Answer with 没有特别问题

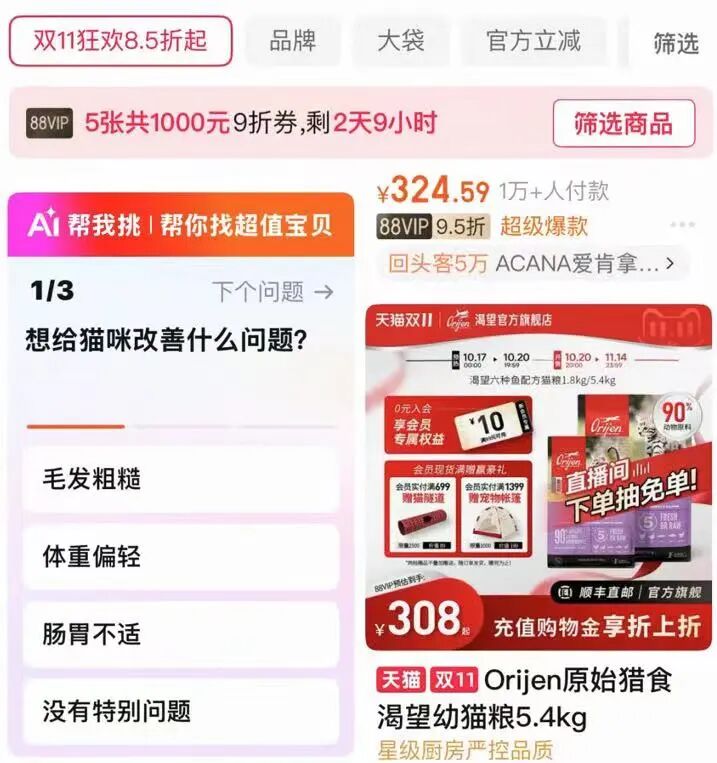(x=180, y=712)
